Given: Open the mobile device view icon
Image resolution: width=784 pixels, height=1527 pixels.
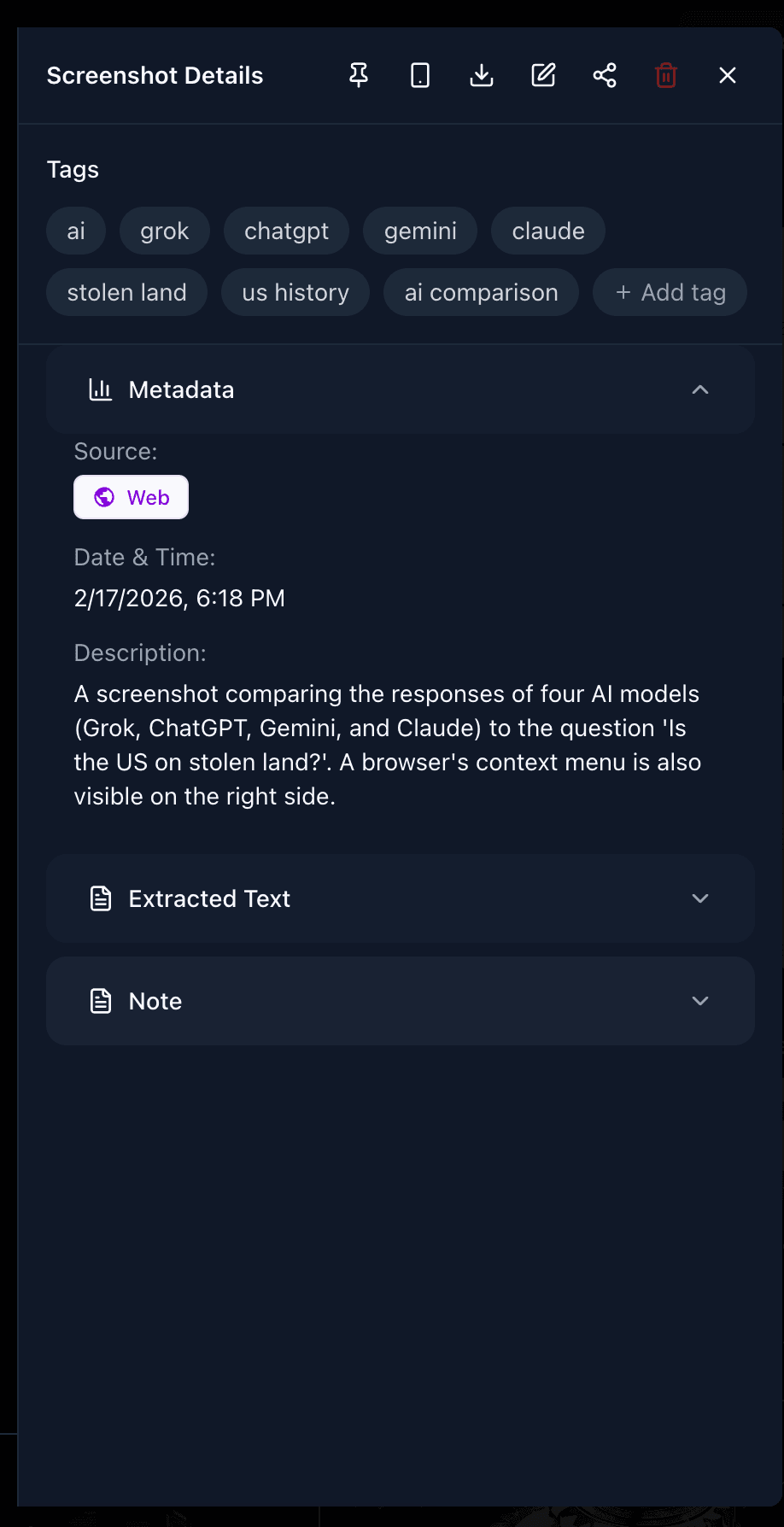Looking at the screenshot, I should click(x=419, y=75).
